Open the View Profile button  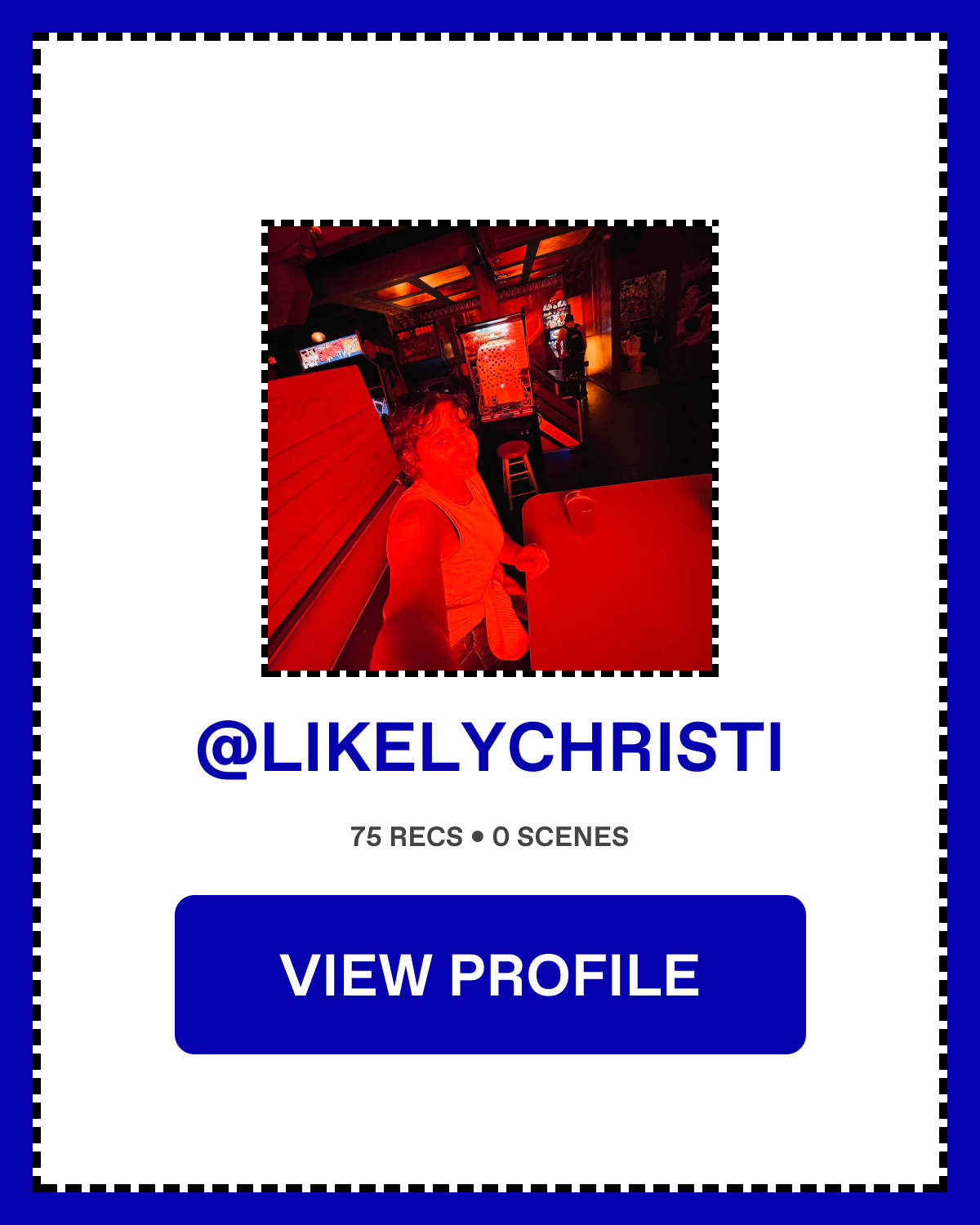coord(490,974)
